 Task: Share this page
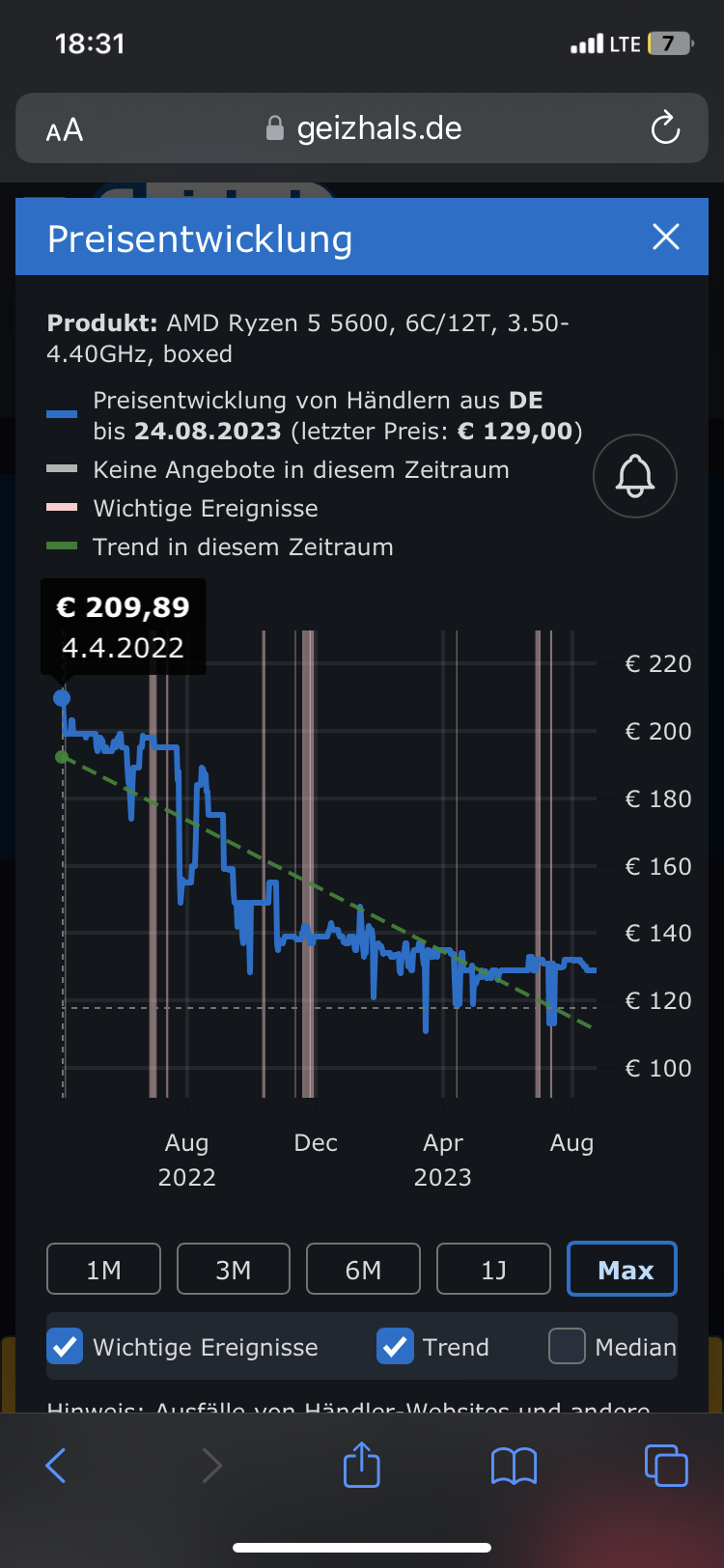pos(362,1465)
